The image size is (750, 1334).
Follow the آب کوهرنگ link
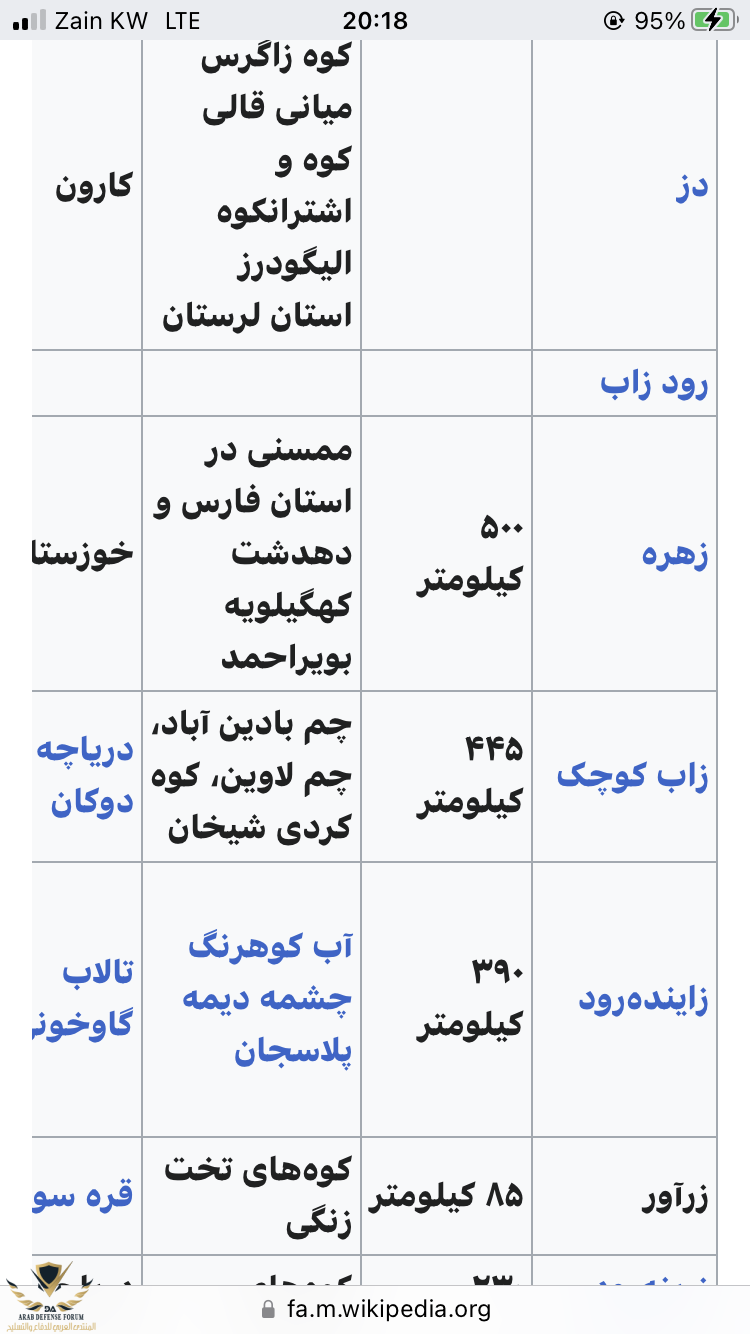pyautogui.click(x=270, y=947)
